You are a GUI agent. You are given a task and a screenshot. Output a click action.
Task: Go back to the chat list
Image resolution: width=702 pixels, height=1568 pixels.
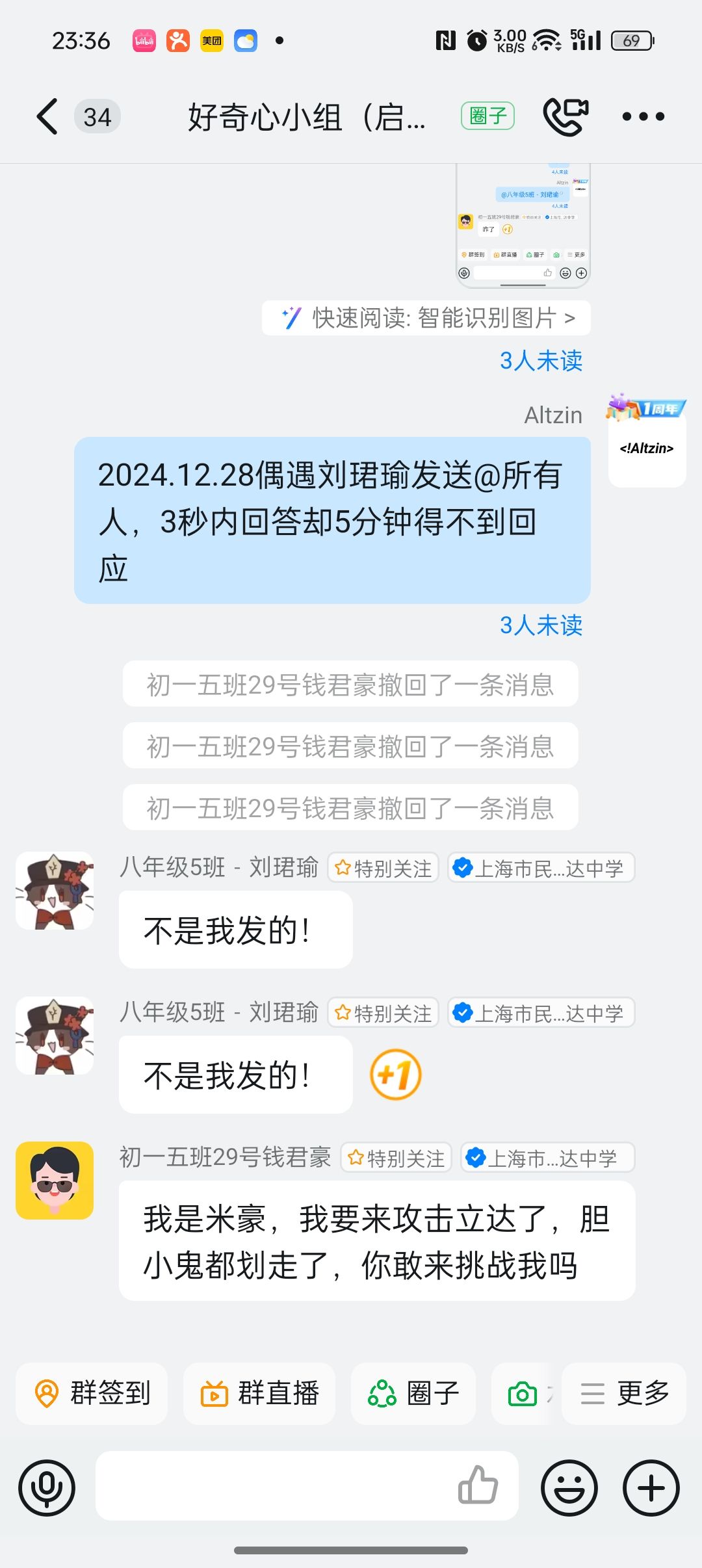47,117
